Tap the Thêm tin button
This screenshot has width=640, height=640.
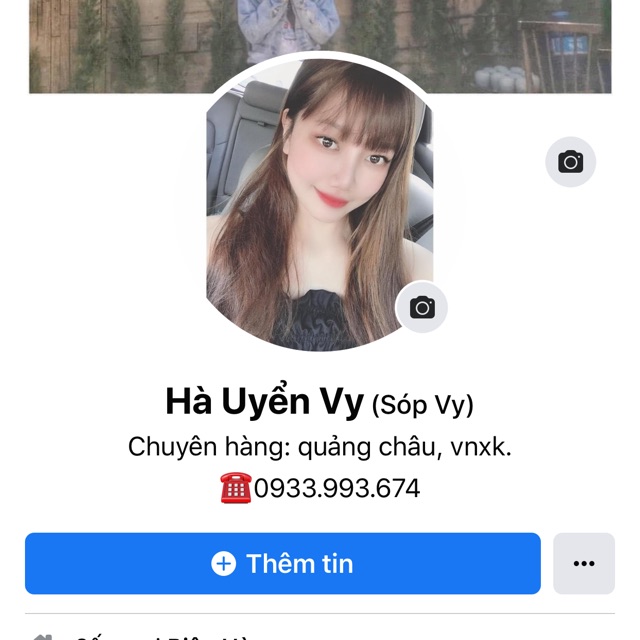point(283,564)
